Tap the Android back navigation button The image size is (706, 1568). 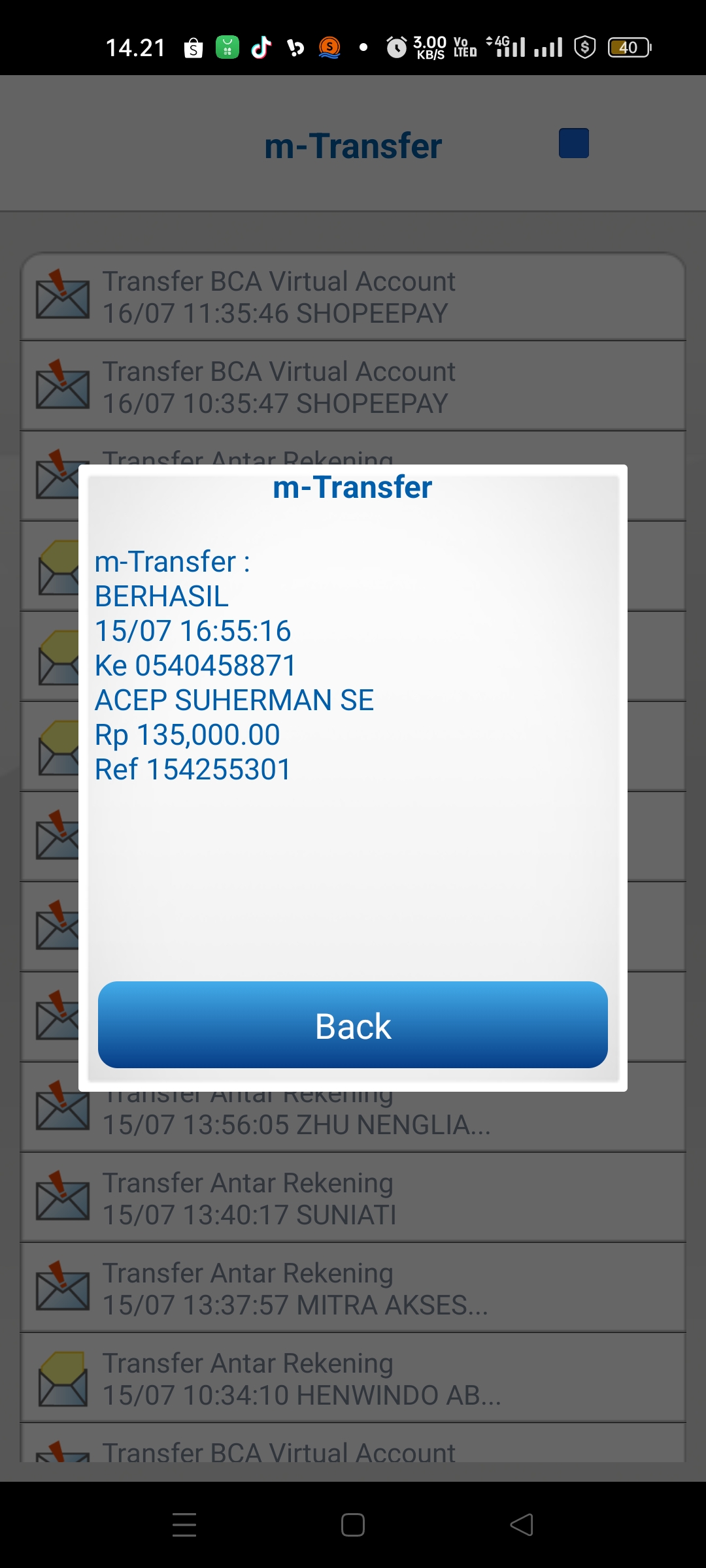[x=522, y=1525]
